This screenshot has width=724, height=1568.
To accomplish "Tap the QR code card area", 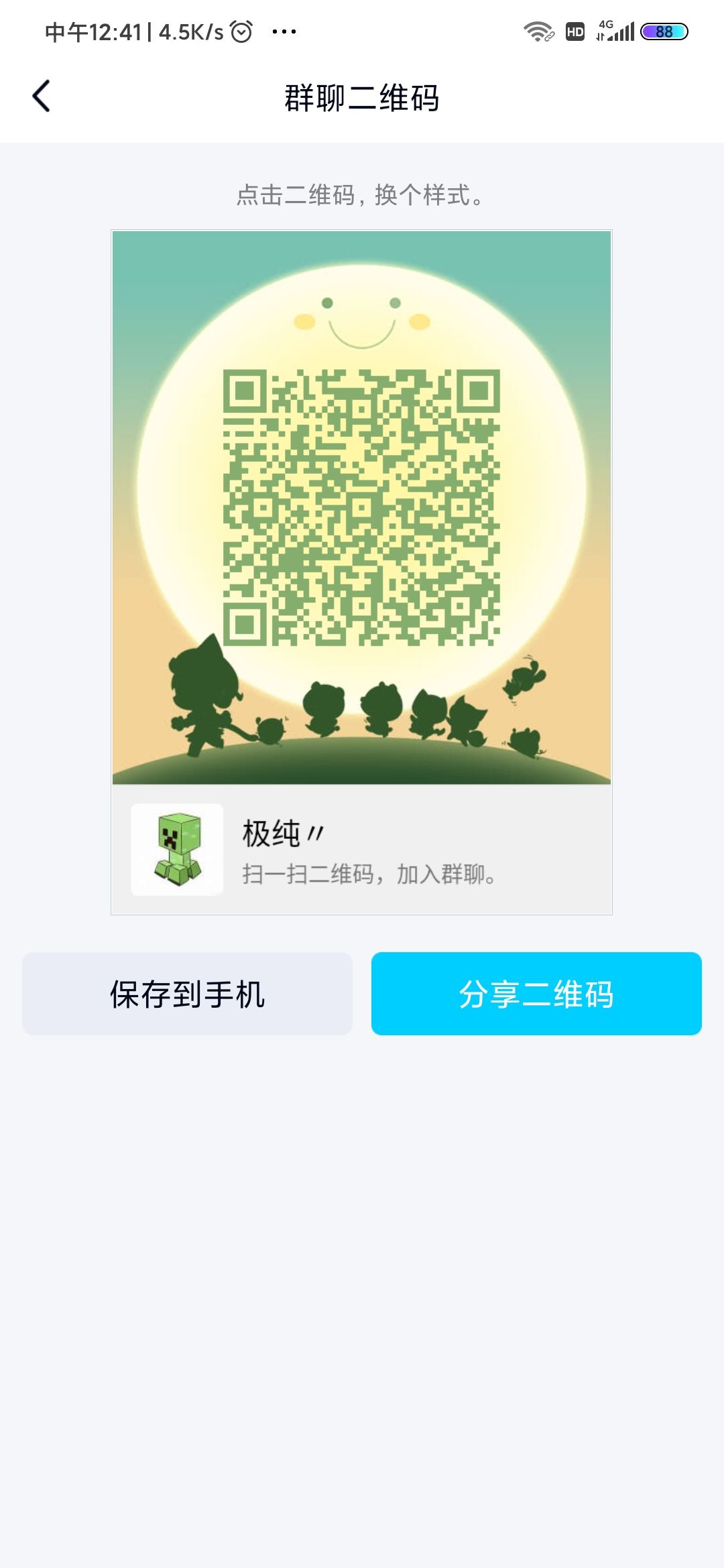I will 362,570.
